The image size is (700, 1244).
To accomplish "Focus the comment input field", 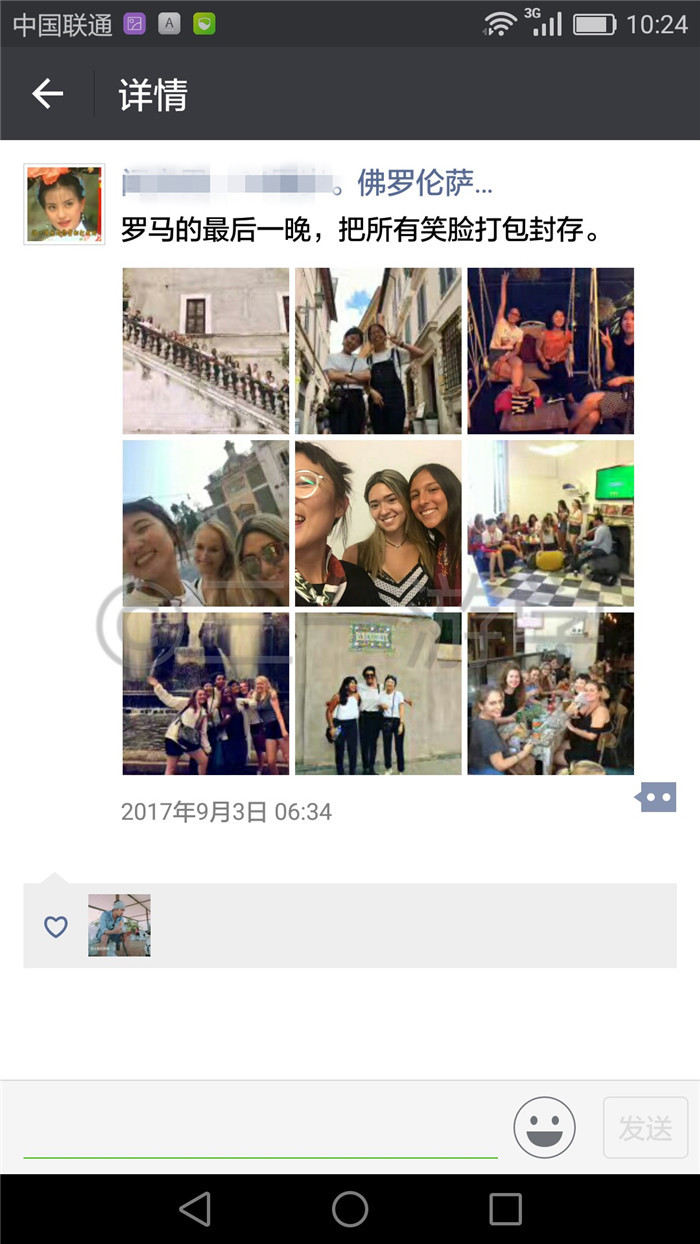I will coord(260,1128).
